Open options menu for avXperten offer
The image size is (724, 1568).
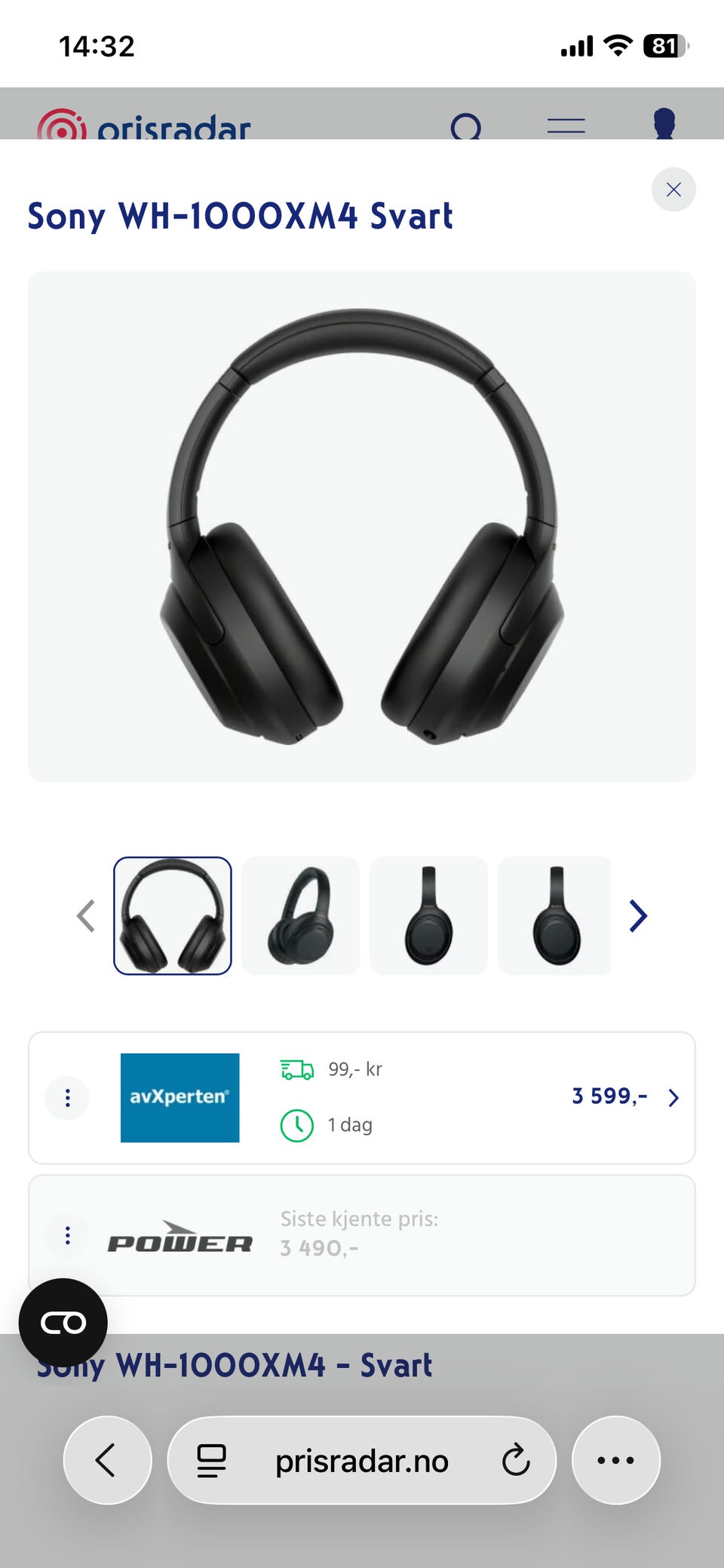(67, 1098)
